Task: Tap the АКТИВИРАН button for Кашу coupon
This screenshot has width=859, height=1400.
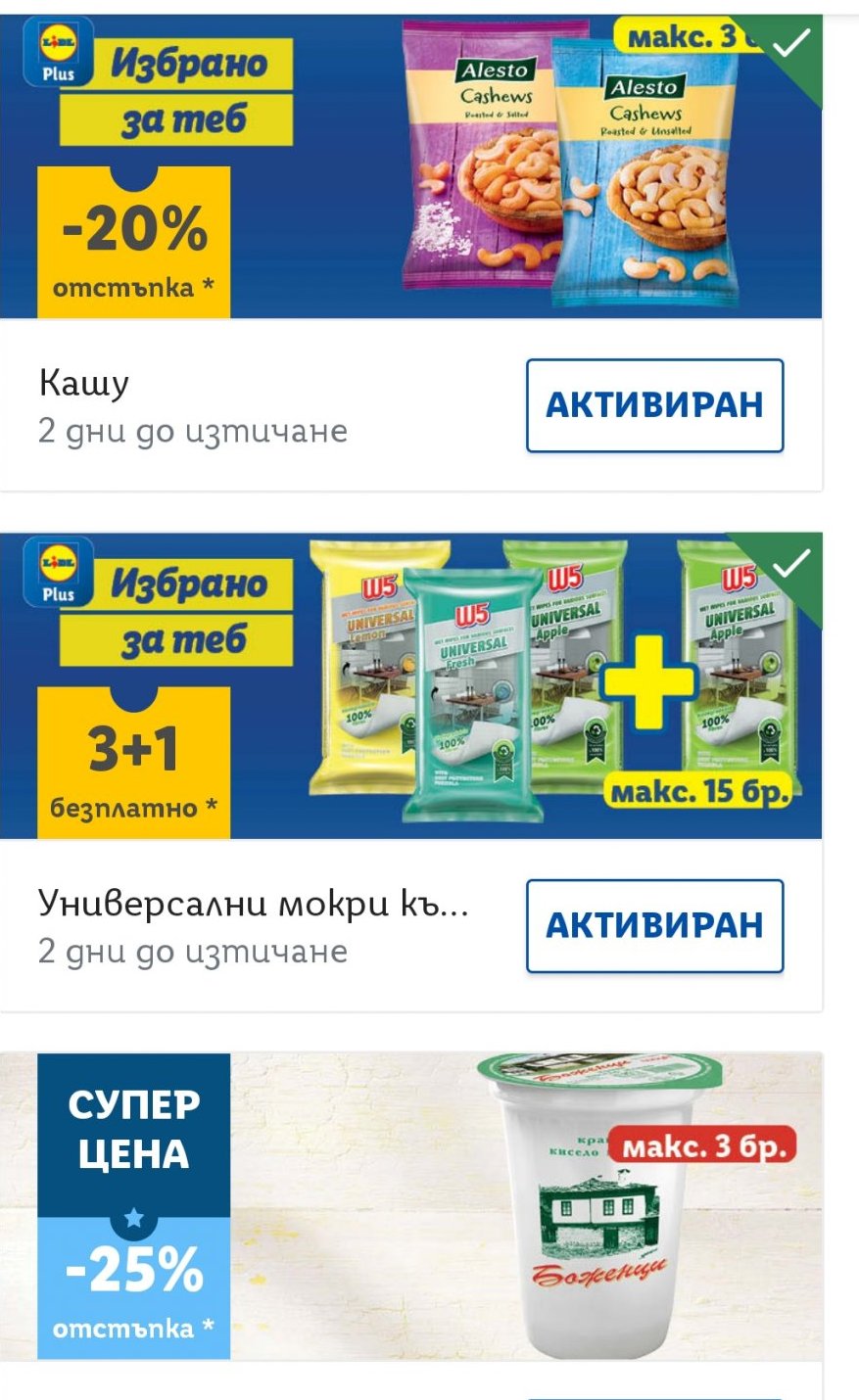Action: 654,405
